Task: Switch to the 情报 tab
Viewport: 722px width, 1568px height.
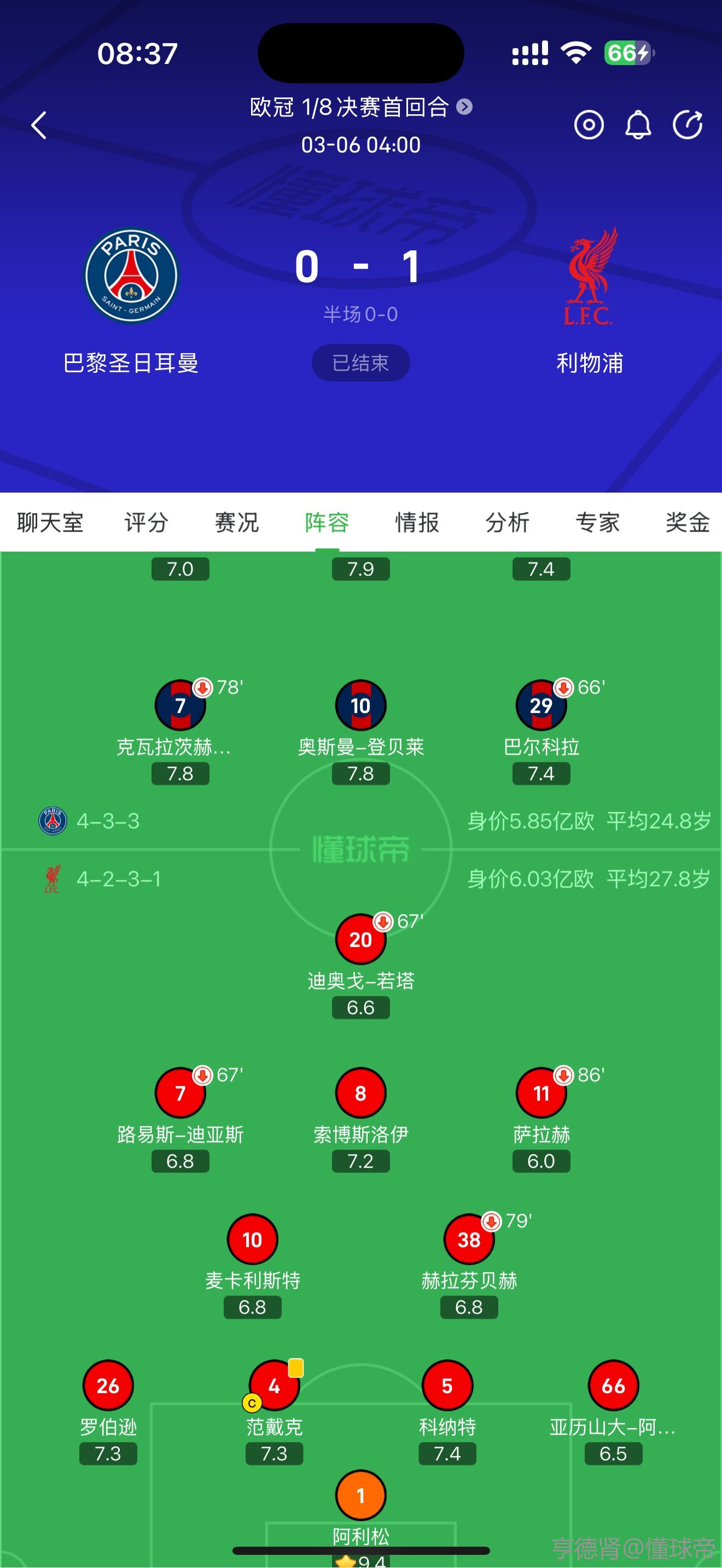Action: pos(417,522)
